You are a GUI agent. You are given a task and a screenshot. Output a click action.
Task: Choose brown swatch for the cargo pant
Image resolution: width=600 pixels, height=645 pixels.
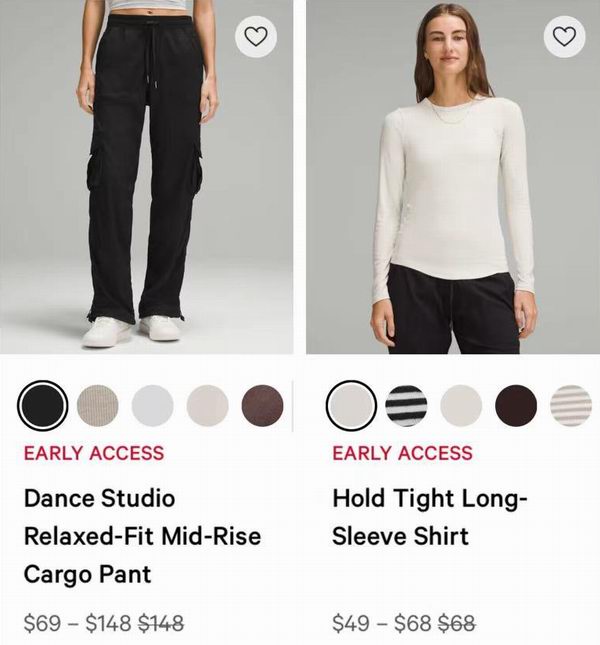tap(262, 406)
